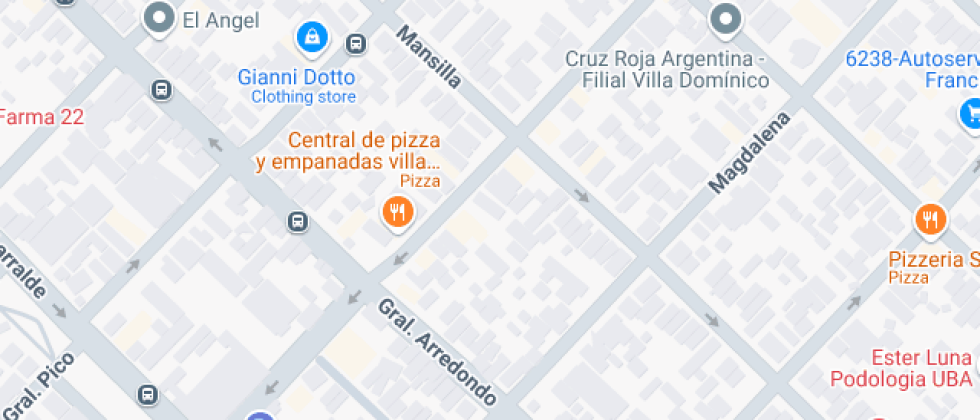Open the Autoservicio shopping cart pin
980x420 pixels.
(970, 115)
